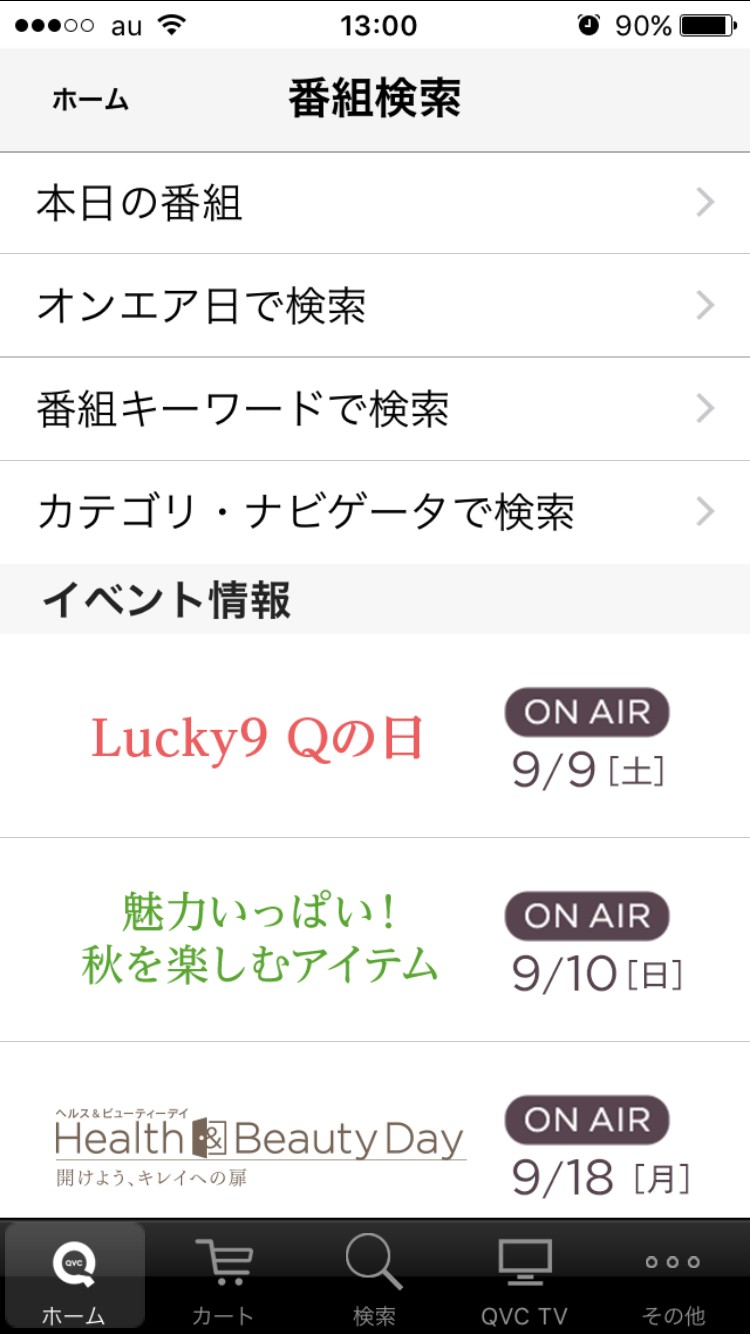Select 番組キーワードで検索

(x=375, y=409)
